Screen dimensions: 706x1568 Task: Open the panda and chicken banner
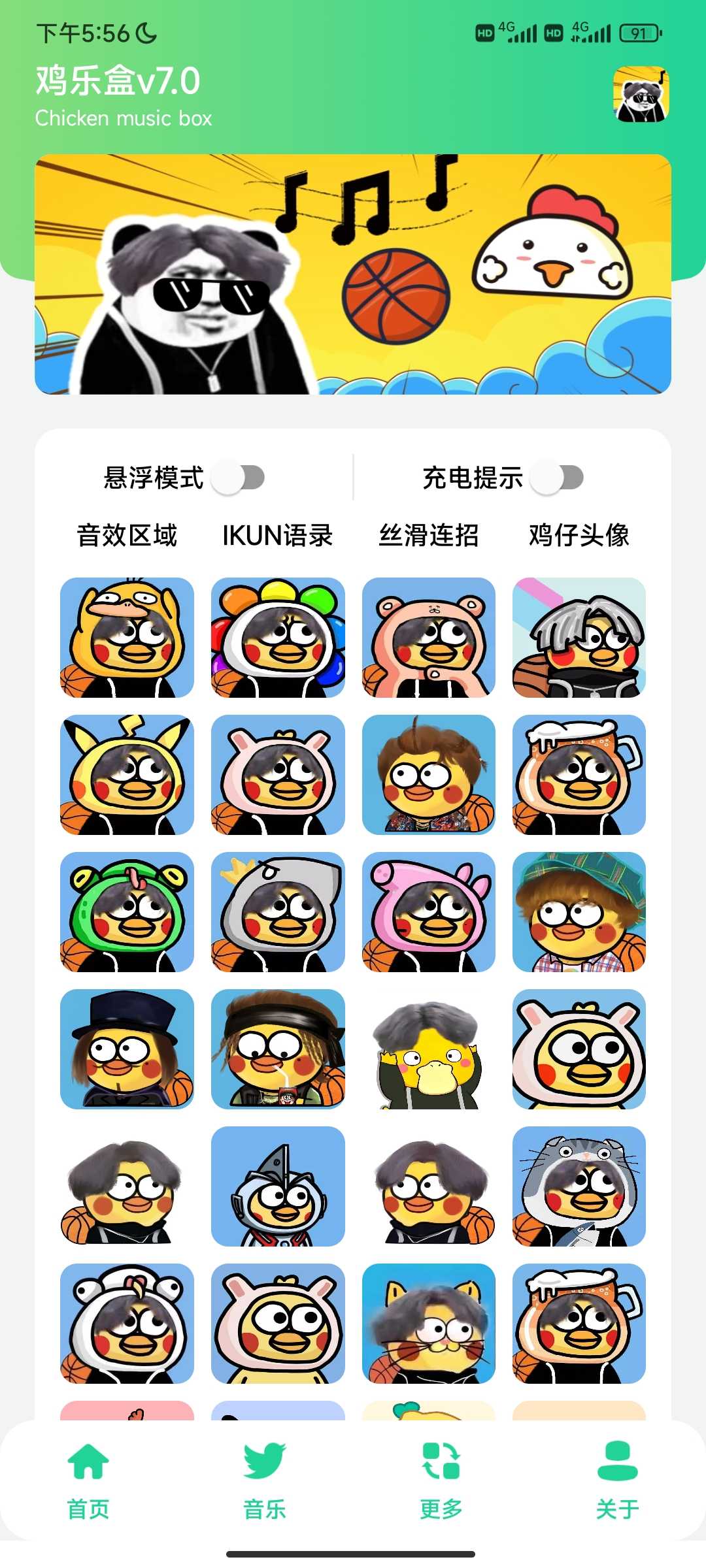tap(353, 274)
